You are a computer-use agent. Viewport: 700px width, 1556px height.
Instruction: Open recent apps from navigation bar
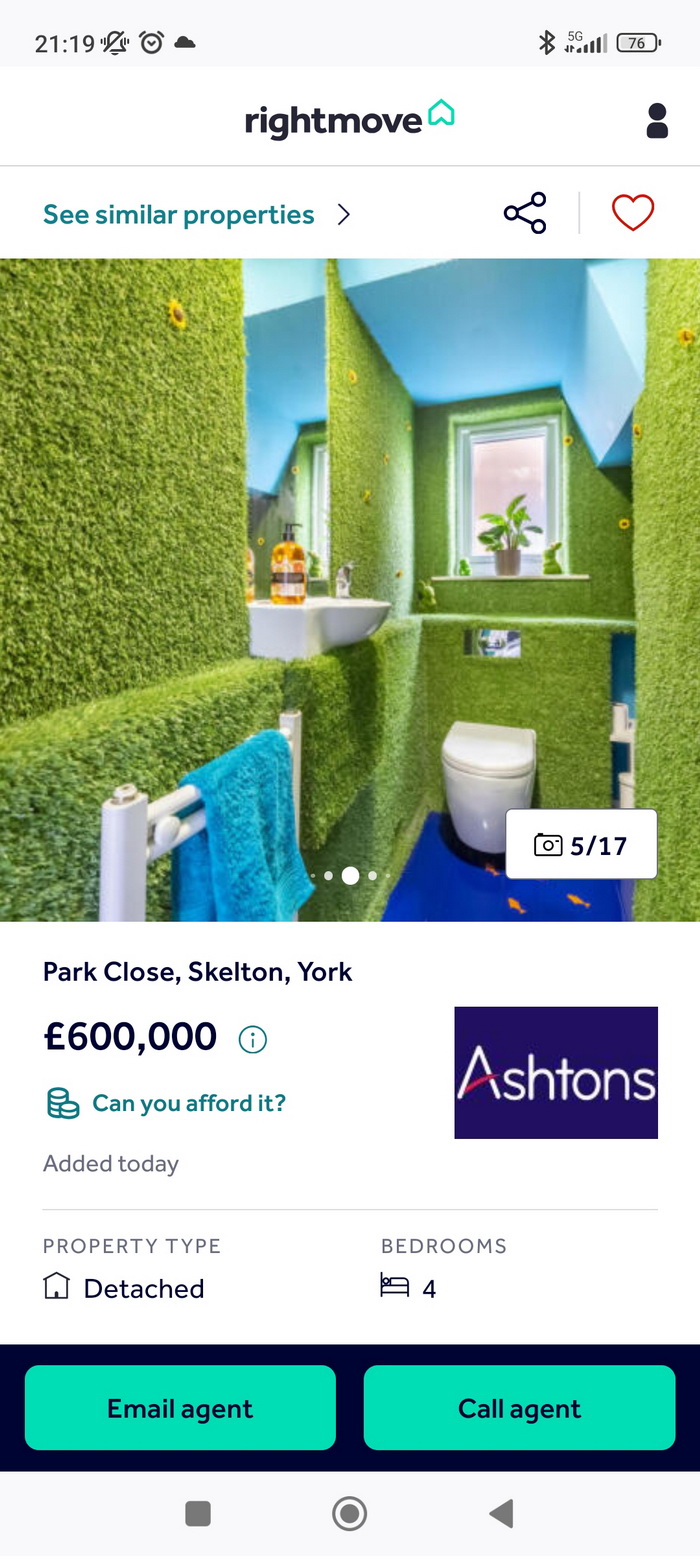pyautogui.click(x=198, y=1513)
